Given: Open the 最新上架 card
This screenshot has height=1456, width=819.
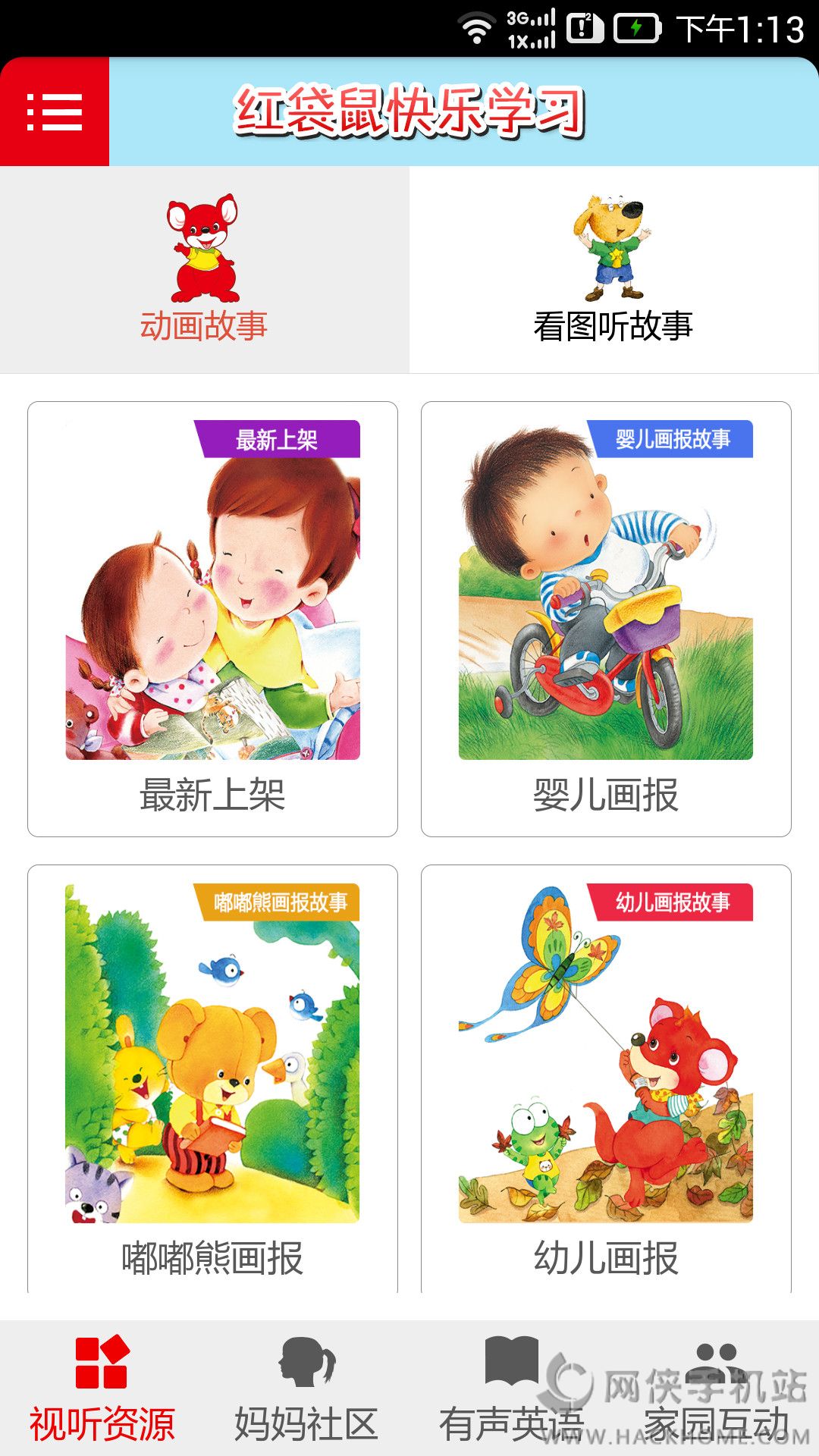Looking at the screenshot, I should point(212,619).
